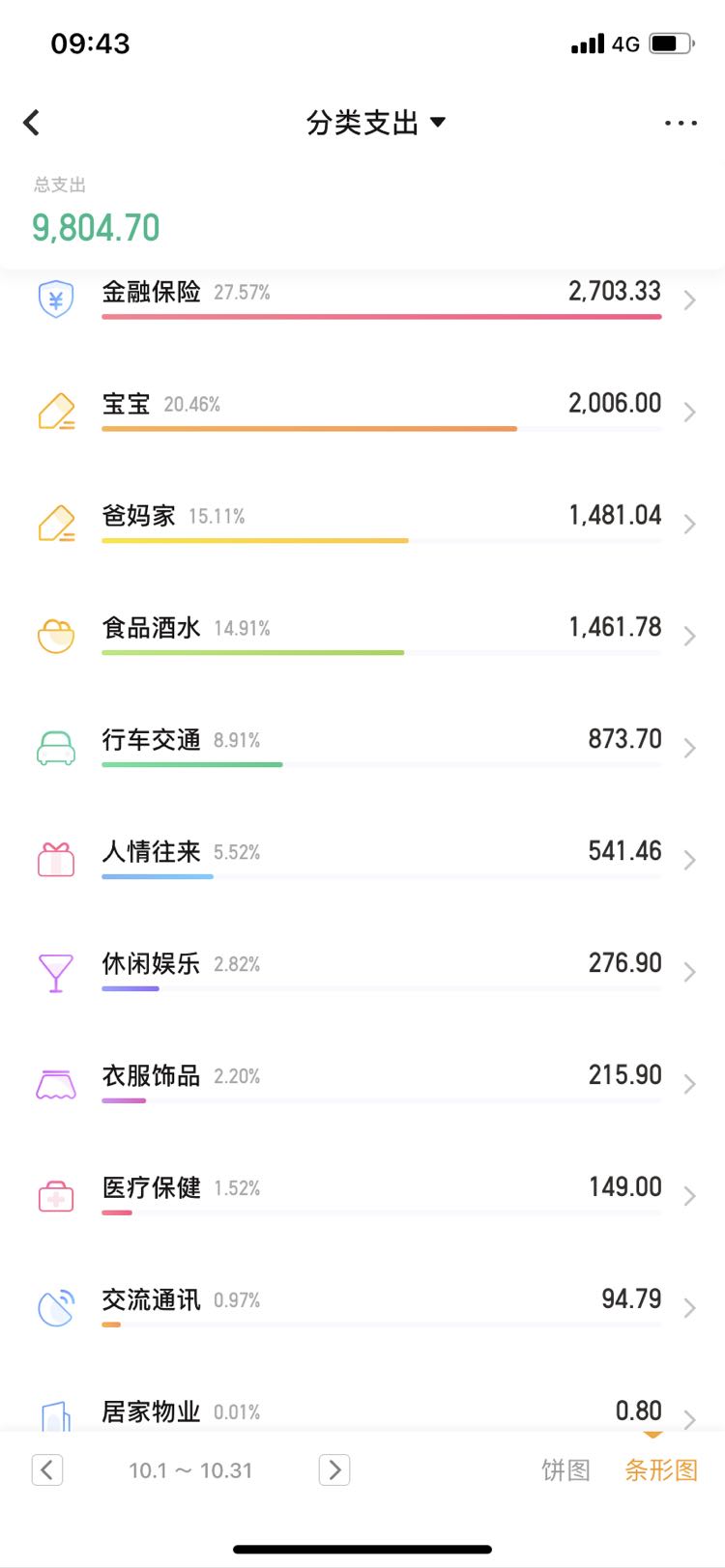Open the 食品酒水 category
This screenshot has width=725, height=1568.
click(362, 636)
